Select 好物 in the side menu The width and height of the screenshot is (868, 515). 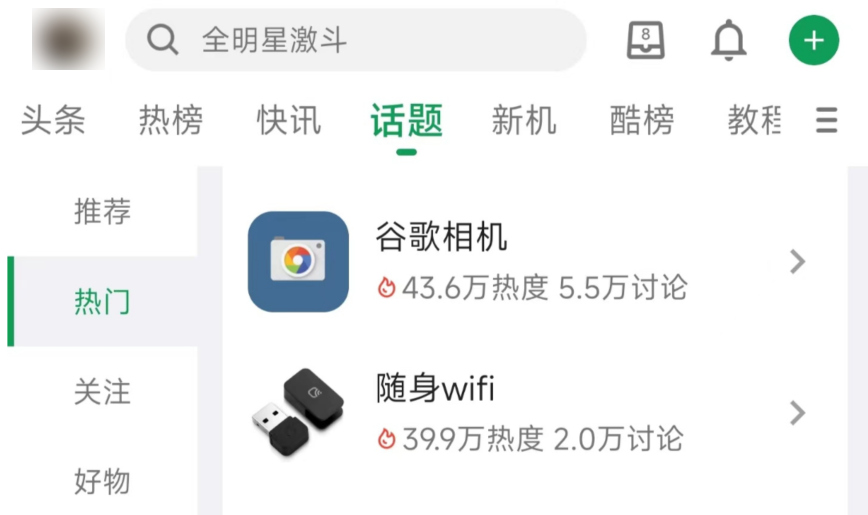[102, 481]
